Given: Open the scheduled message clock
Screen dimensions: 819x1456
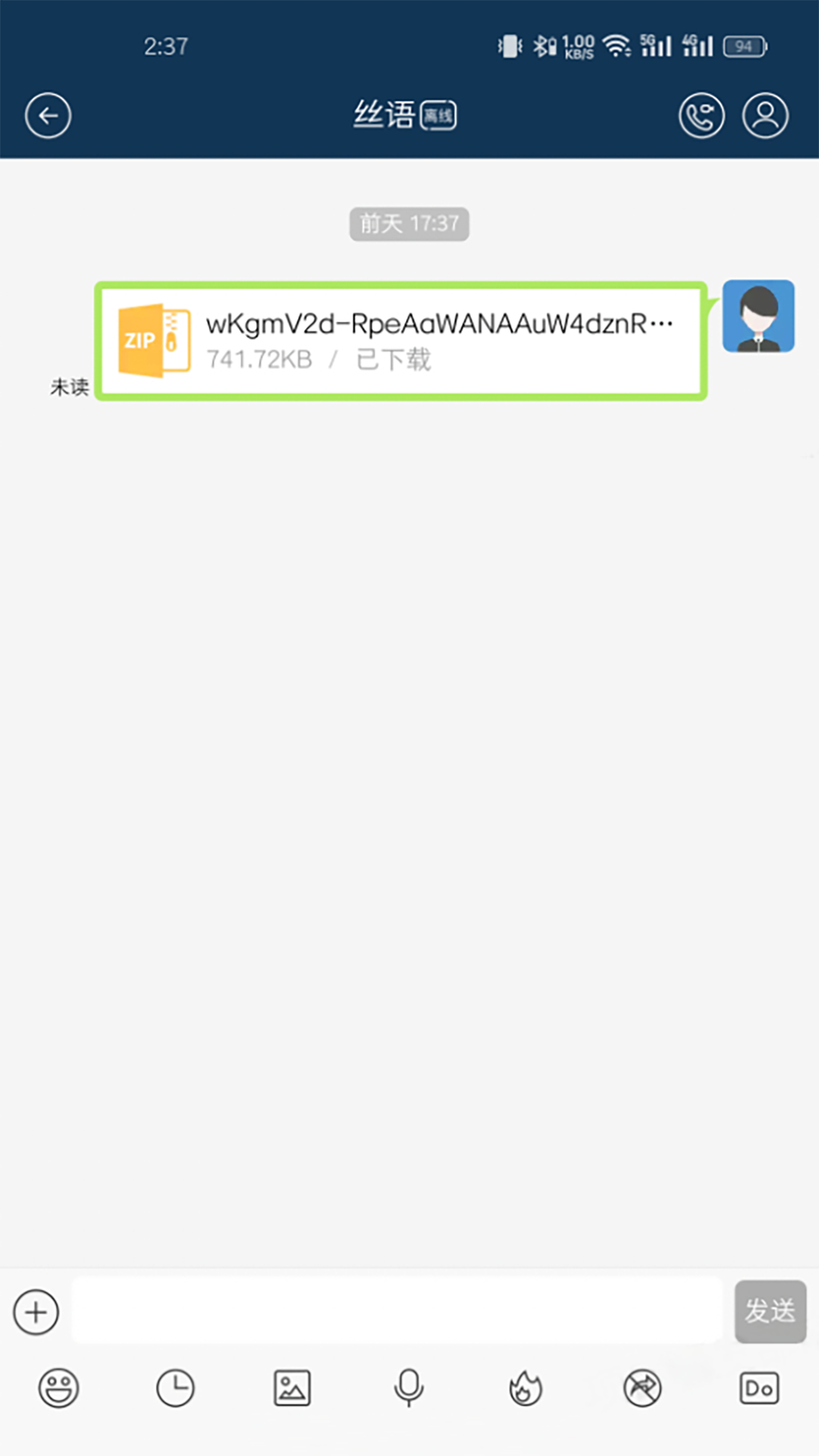Looking at the screenshot, I should (x=175, y=1389).
